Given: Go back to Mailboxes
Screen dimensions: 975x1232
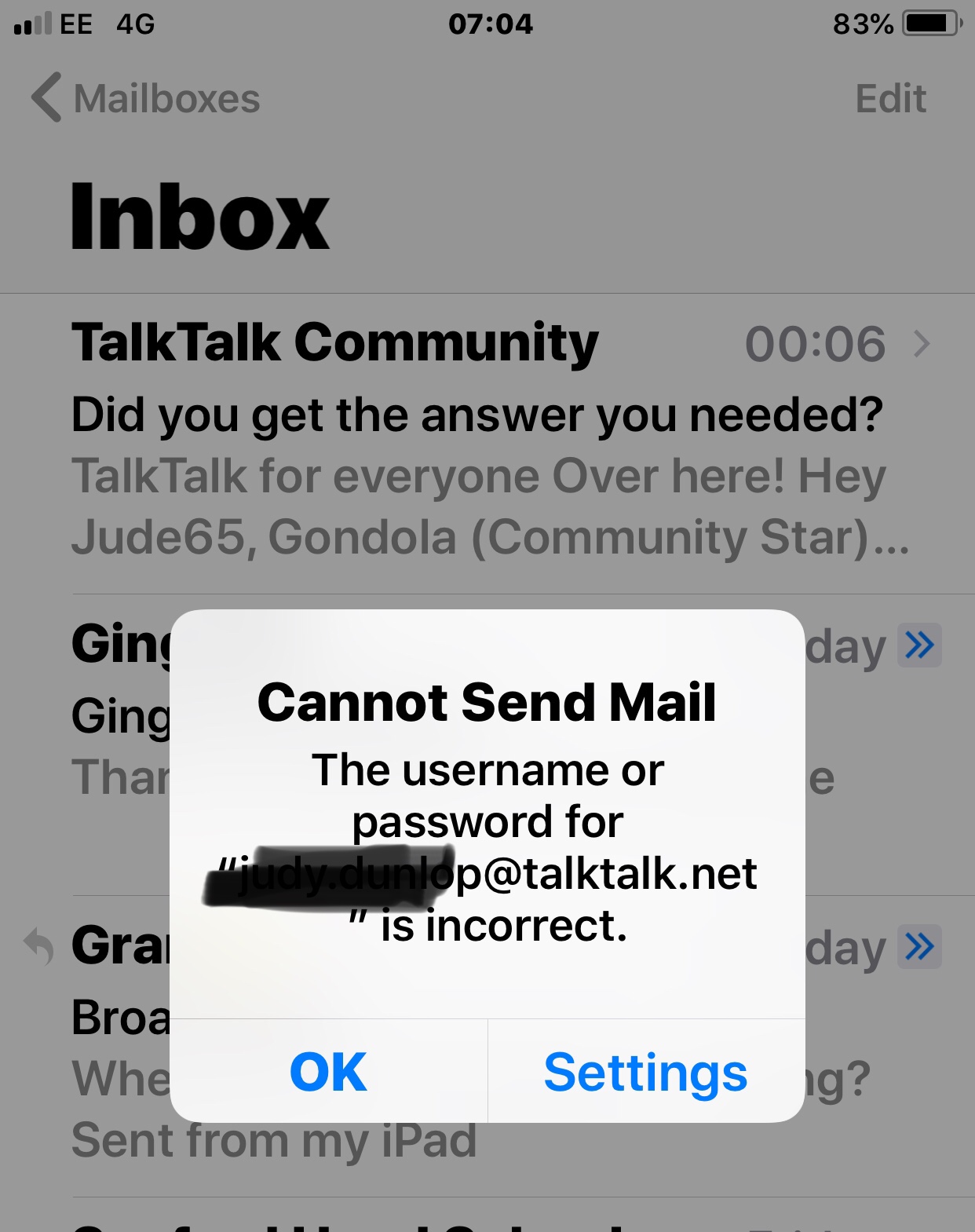Looking at the screenshot, I should coord(146,99).
